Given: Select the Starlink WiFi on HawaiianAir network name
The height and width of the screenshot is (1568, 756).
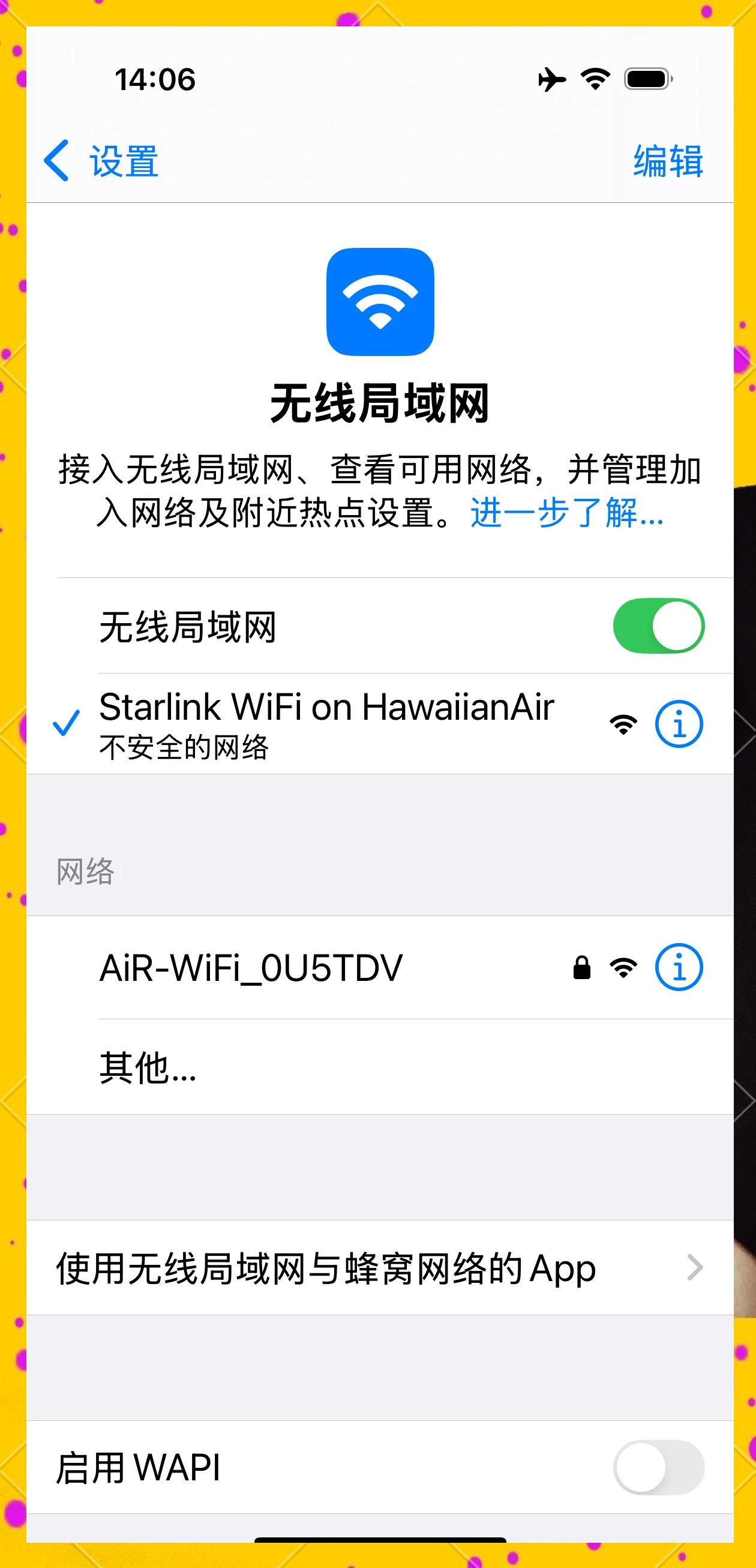Looking at the screenshot, I should click(x=326, y=708).
